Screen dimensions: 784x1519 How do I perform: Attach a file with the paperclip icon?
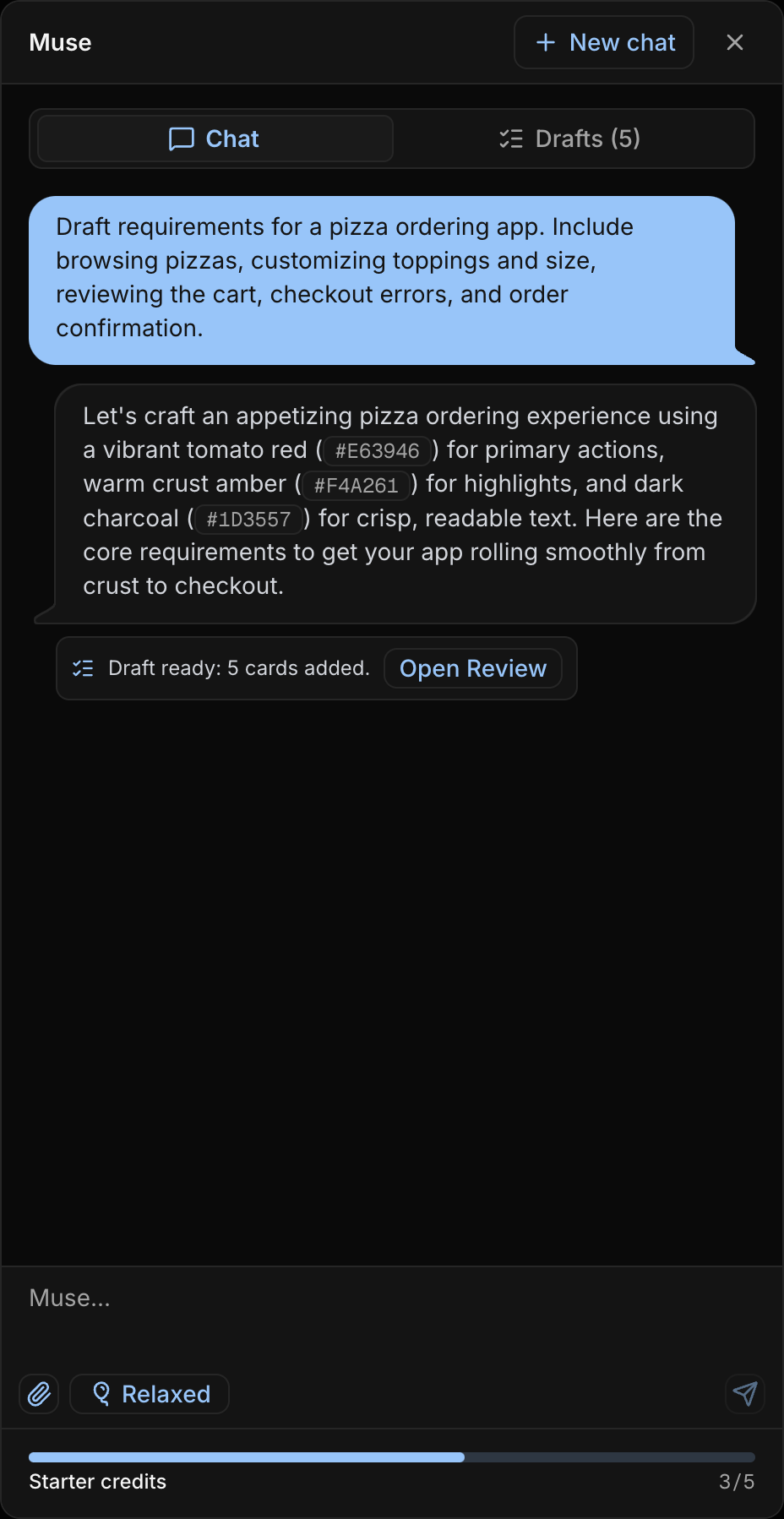[39, 1394]
